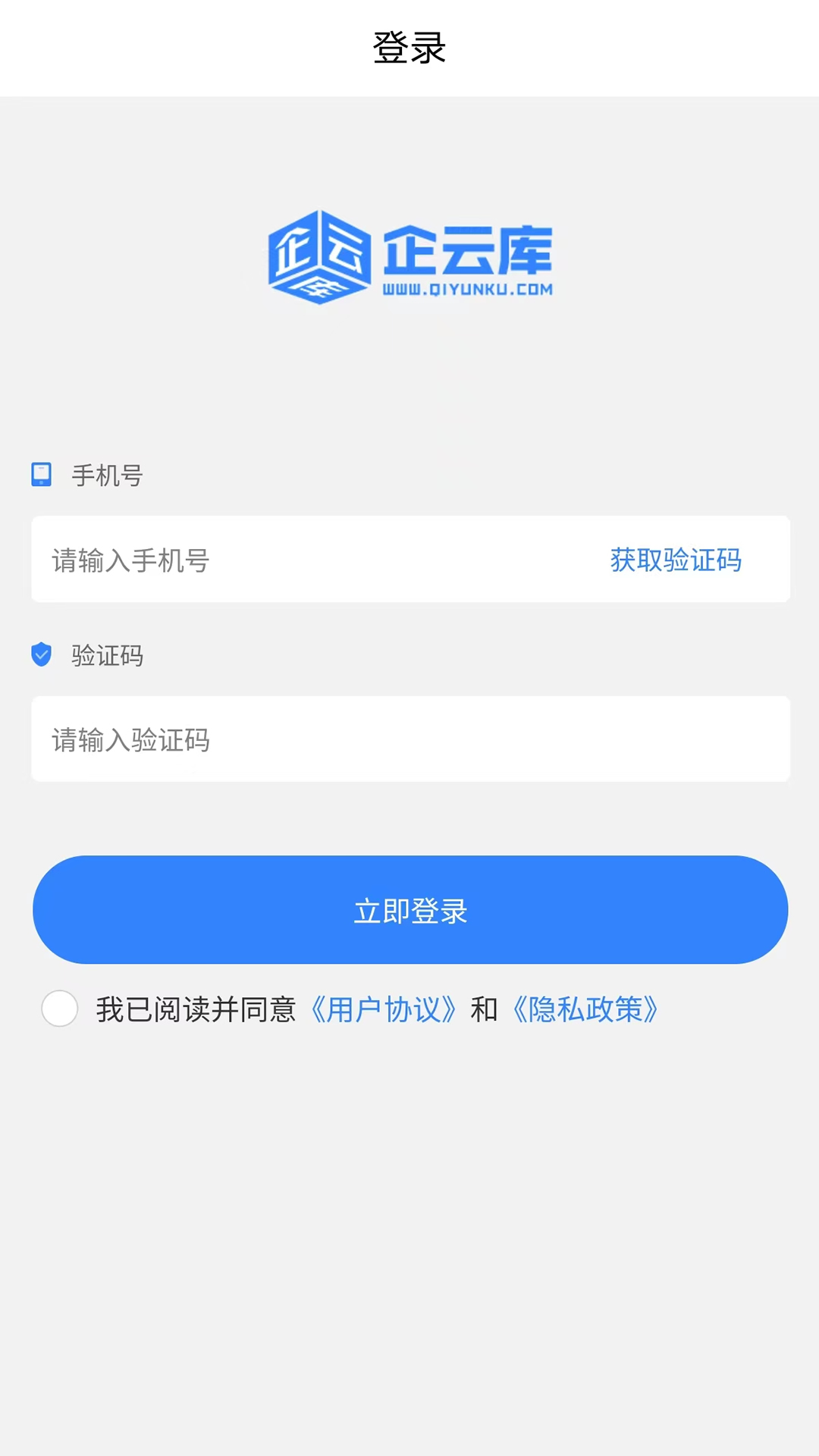Click the 验证码 section label
Viewport: 819px width, 1456px height.
coord(107,655)
